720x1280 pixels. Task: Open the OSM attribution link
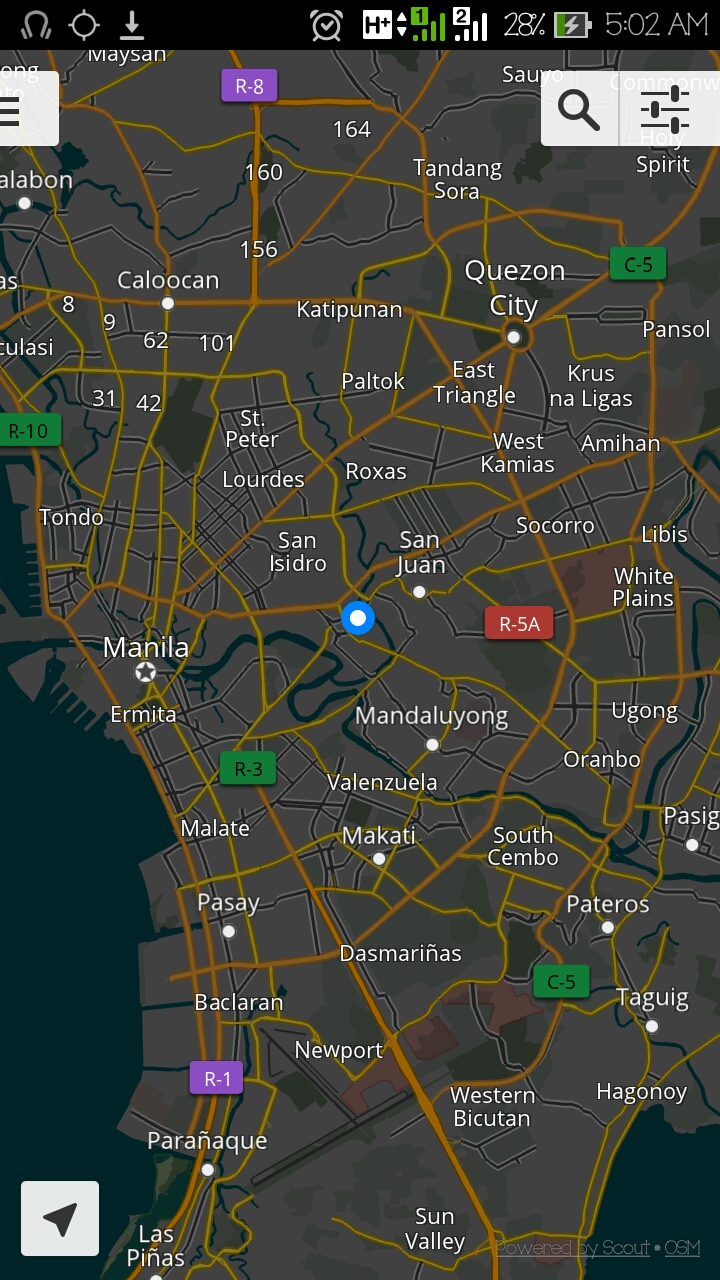coord(683,1248)
